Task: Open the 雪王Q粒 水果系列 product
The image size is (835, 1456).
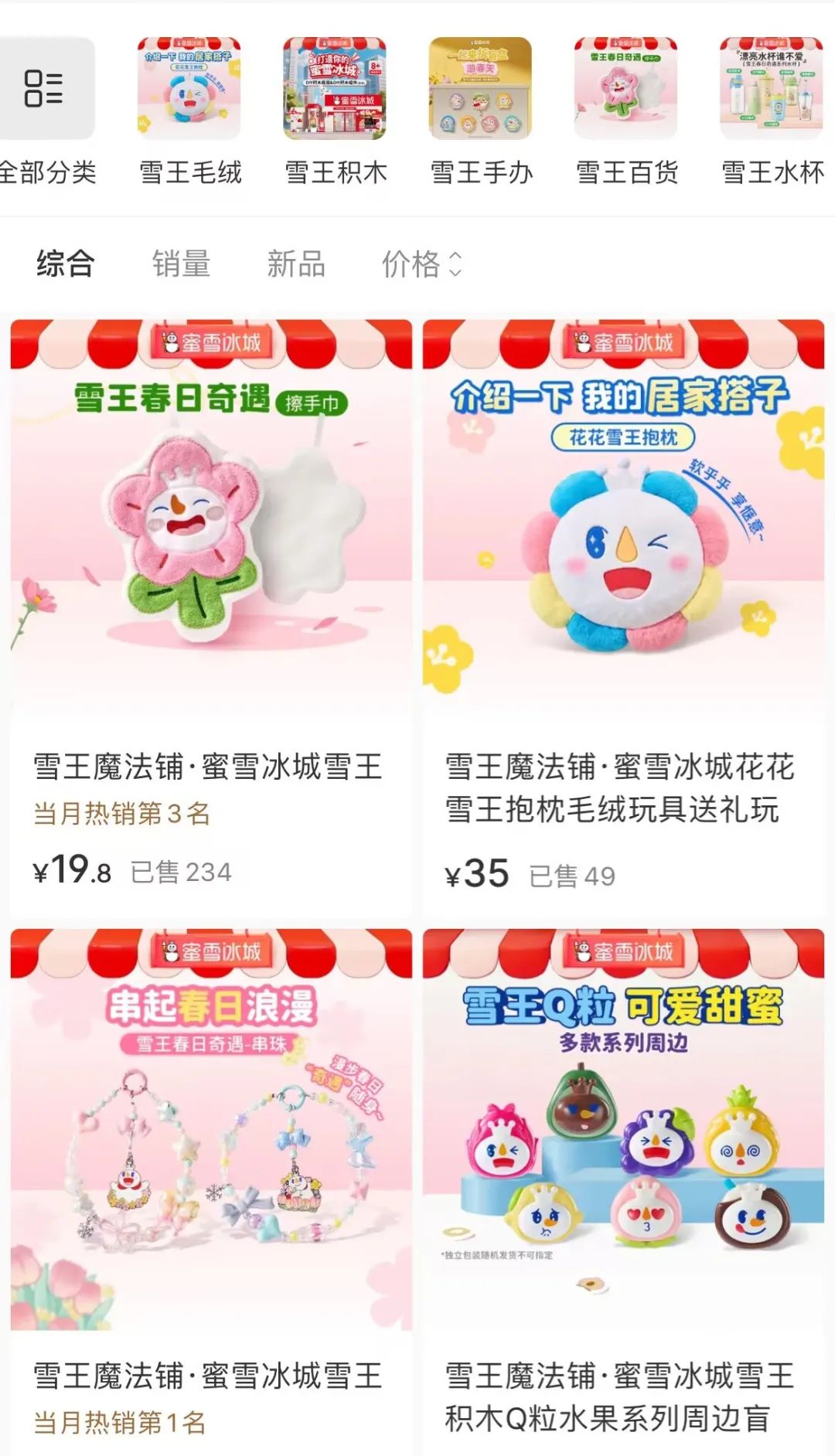Action: click(x=623, y=1192)
